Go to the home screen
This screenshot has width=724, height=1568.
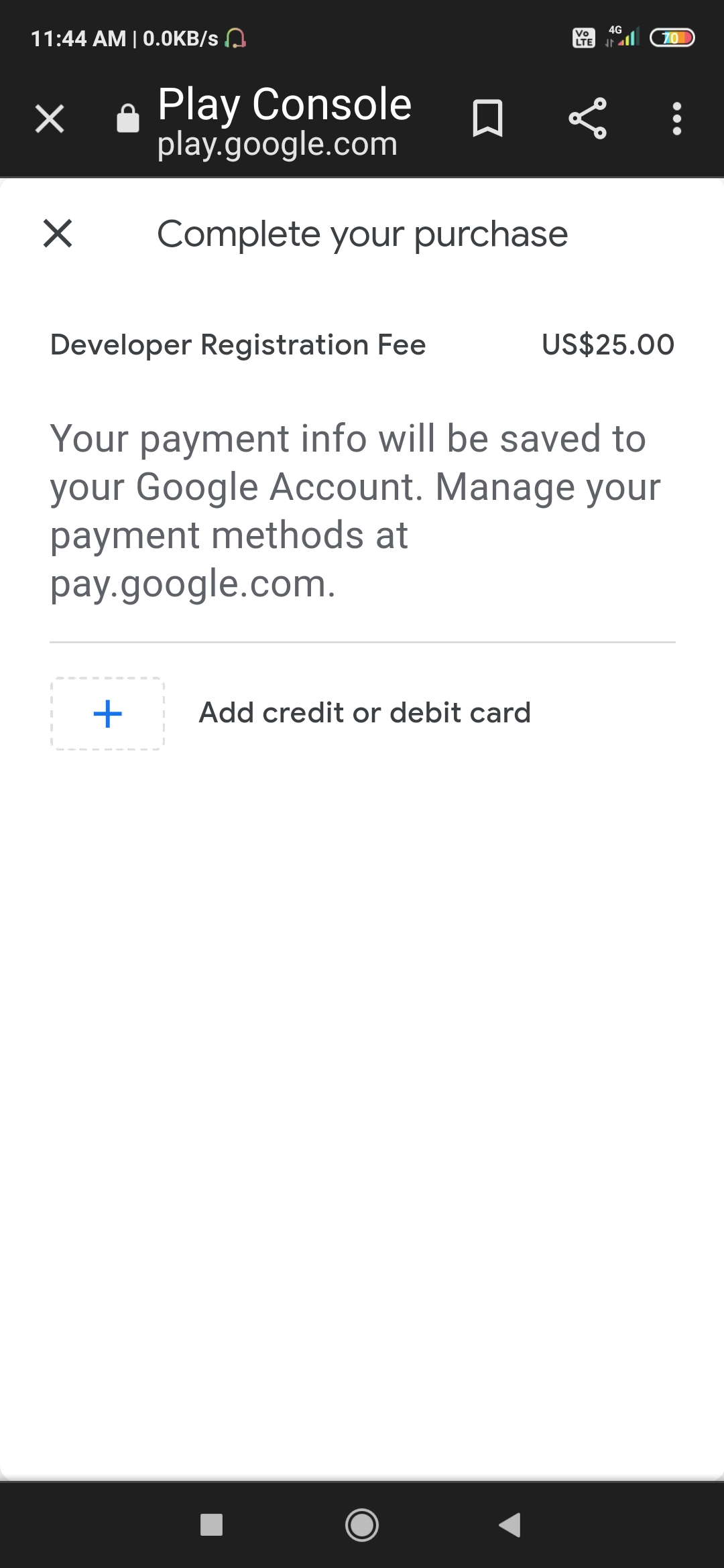pos(362,1524)
